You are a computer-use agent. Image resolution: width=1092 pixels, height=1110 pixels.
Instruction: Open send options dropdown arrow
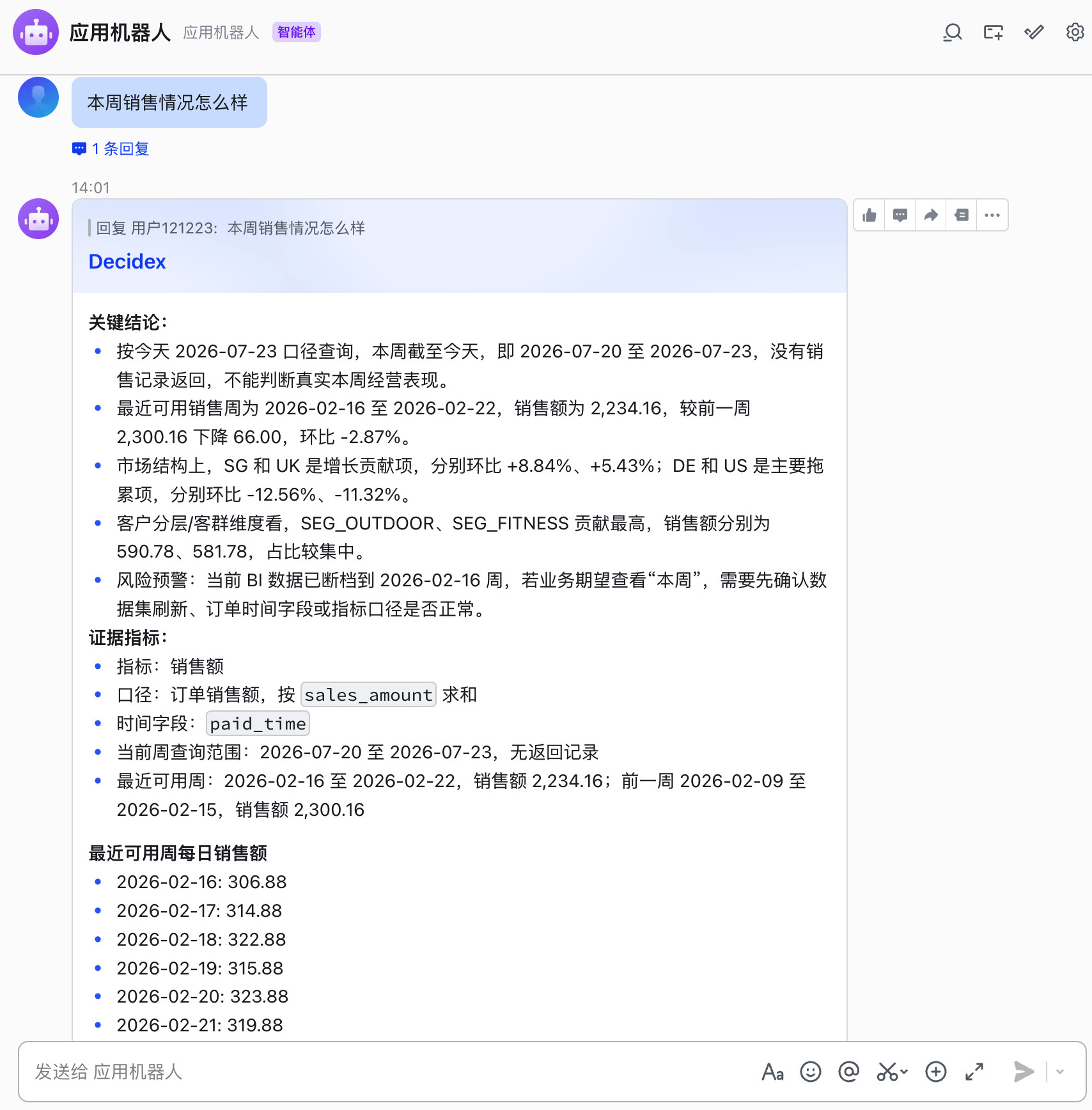1060,1072
